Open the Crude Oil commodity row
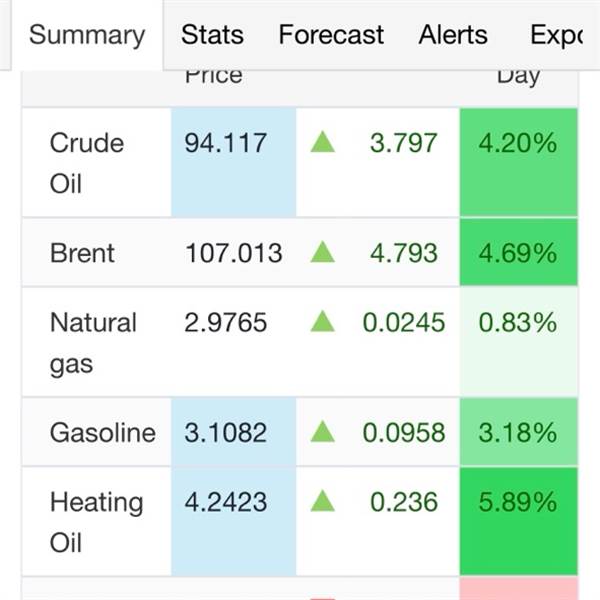This screenshot has height=600, width=600. [87, 163]
